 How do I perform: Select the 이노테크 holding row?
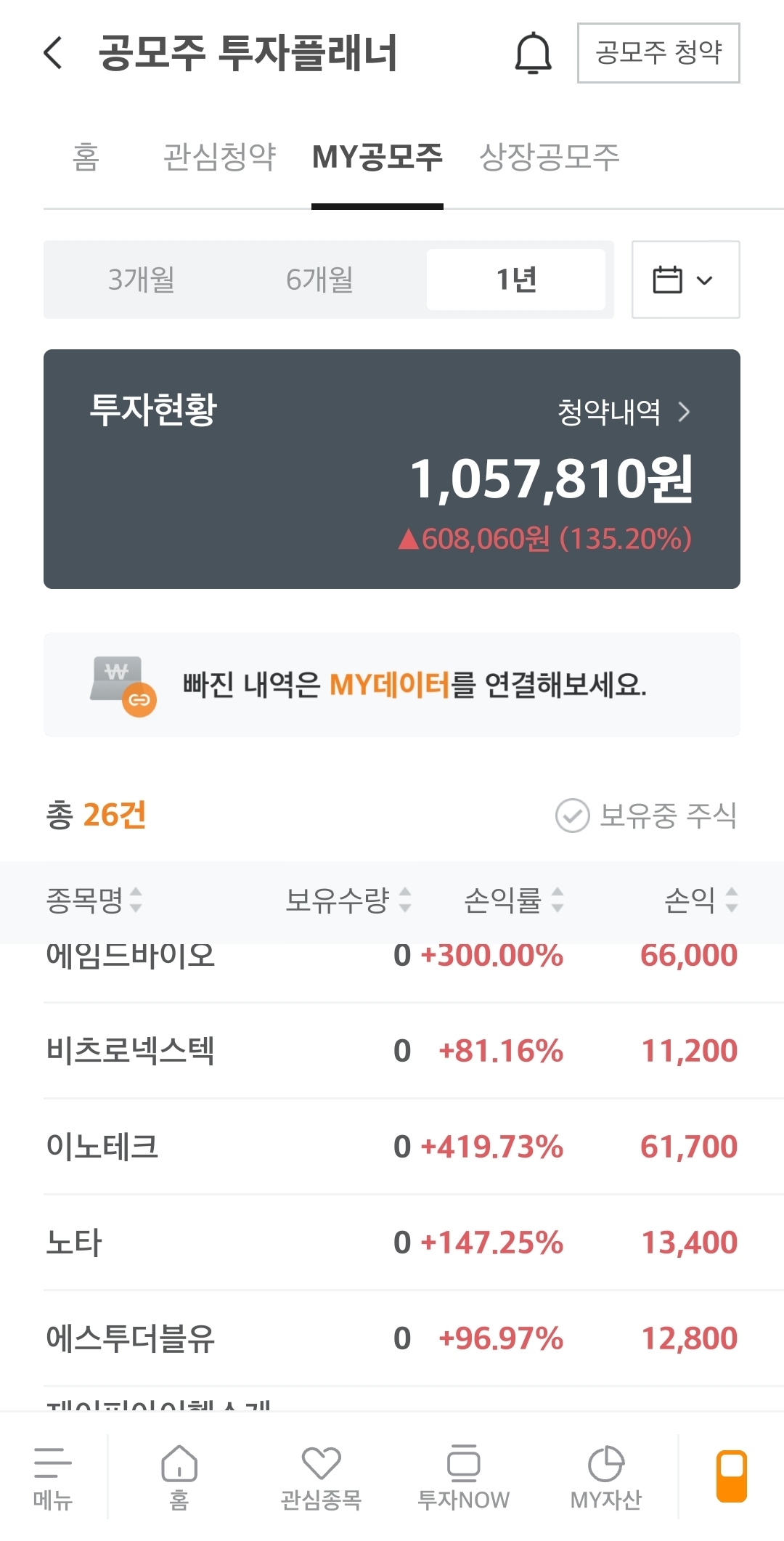tap(392, 1146)
